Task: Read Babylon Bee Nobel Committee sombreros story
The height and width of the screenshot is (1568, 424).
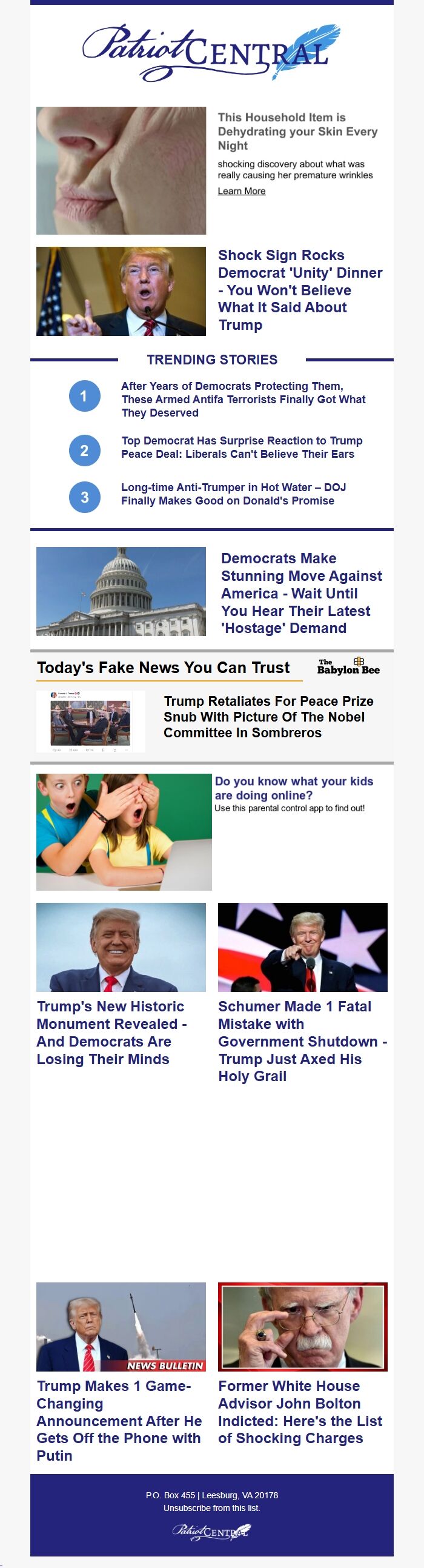Action: (x=268, y=717)
